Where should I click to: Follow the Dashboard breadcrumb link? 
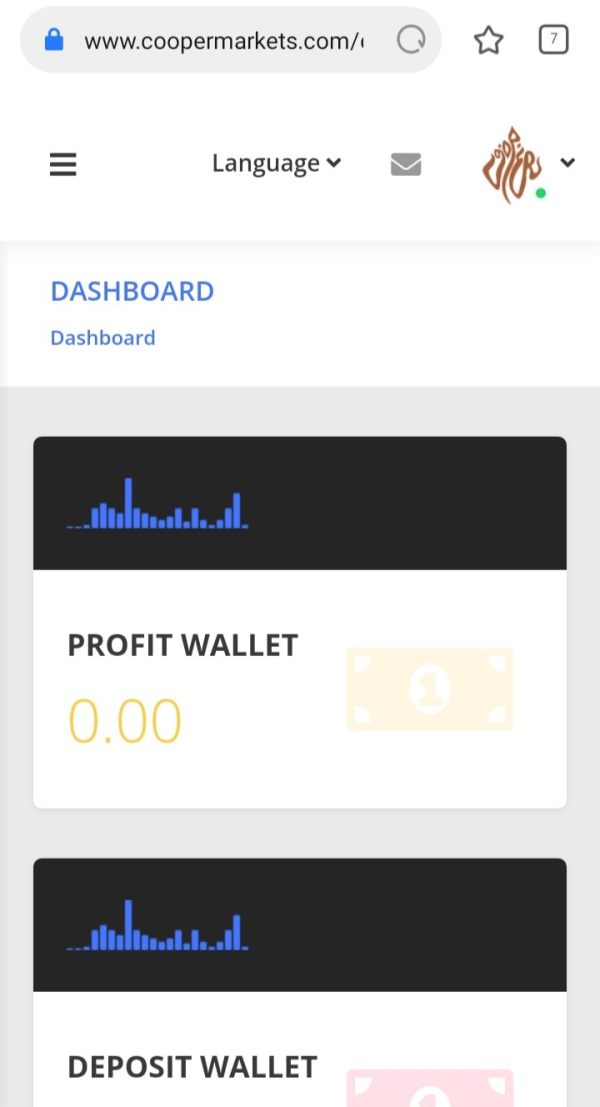click(x=103, y=337)
